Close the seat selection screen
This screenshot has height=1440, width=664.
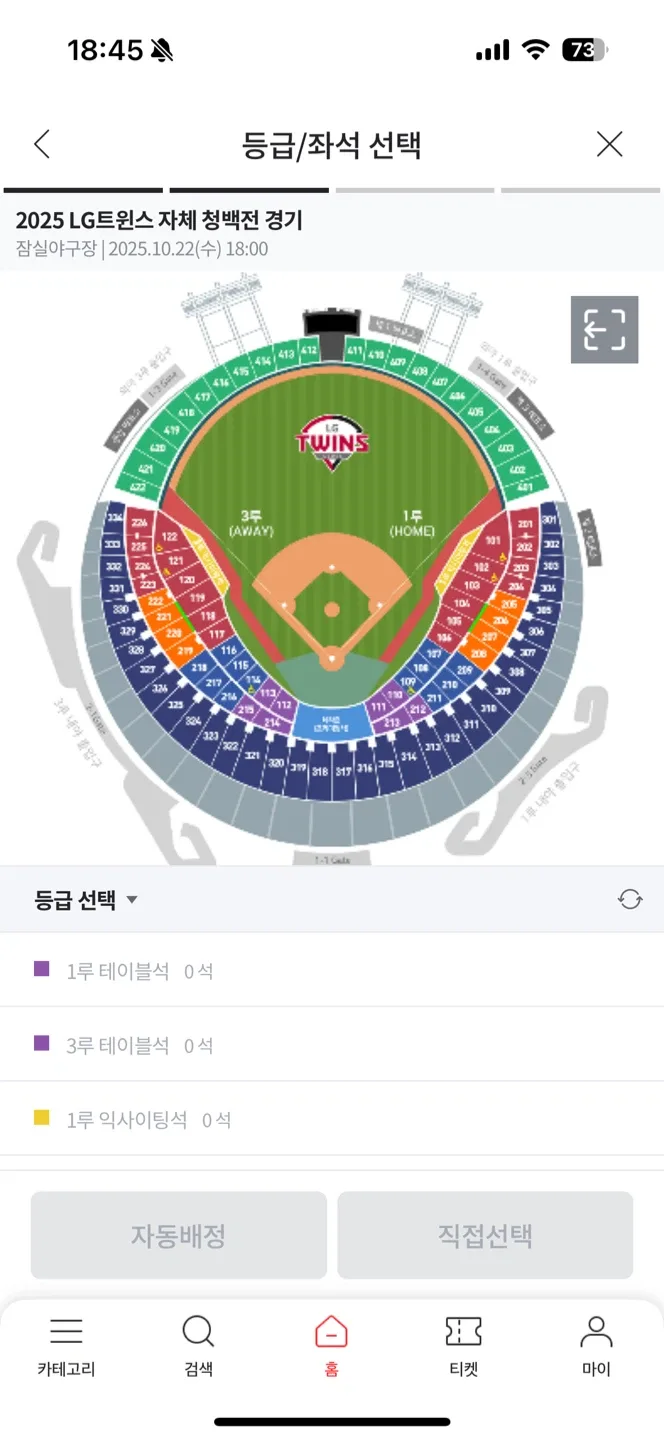pos(610,144)
